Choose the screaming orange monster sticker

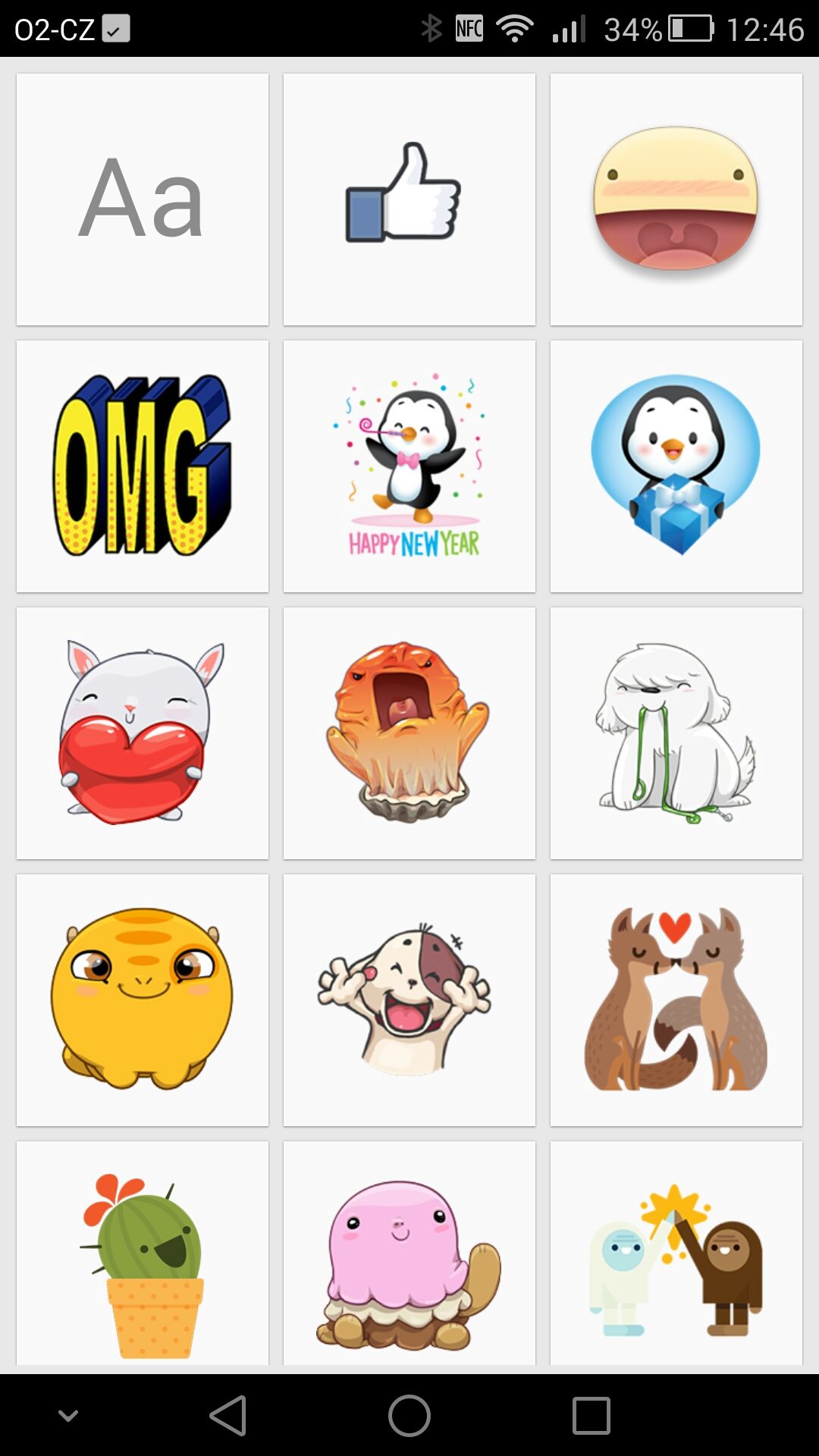409,733
